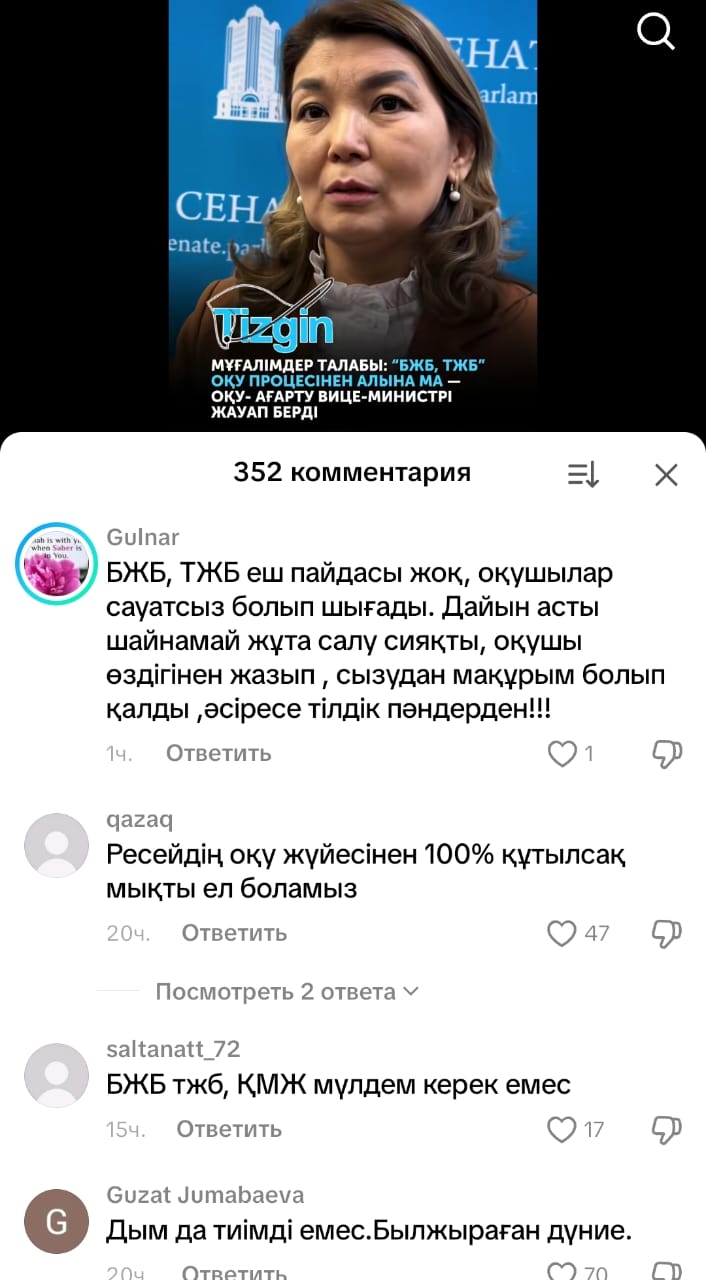Screen dimensions: 706x1280
Task: Reply to Gulnar's comment
Action: 218,753
